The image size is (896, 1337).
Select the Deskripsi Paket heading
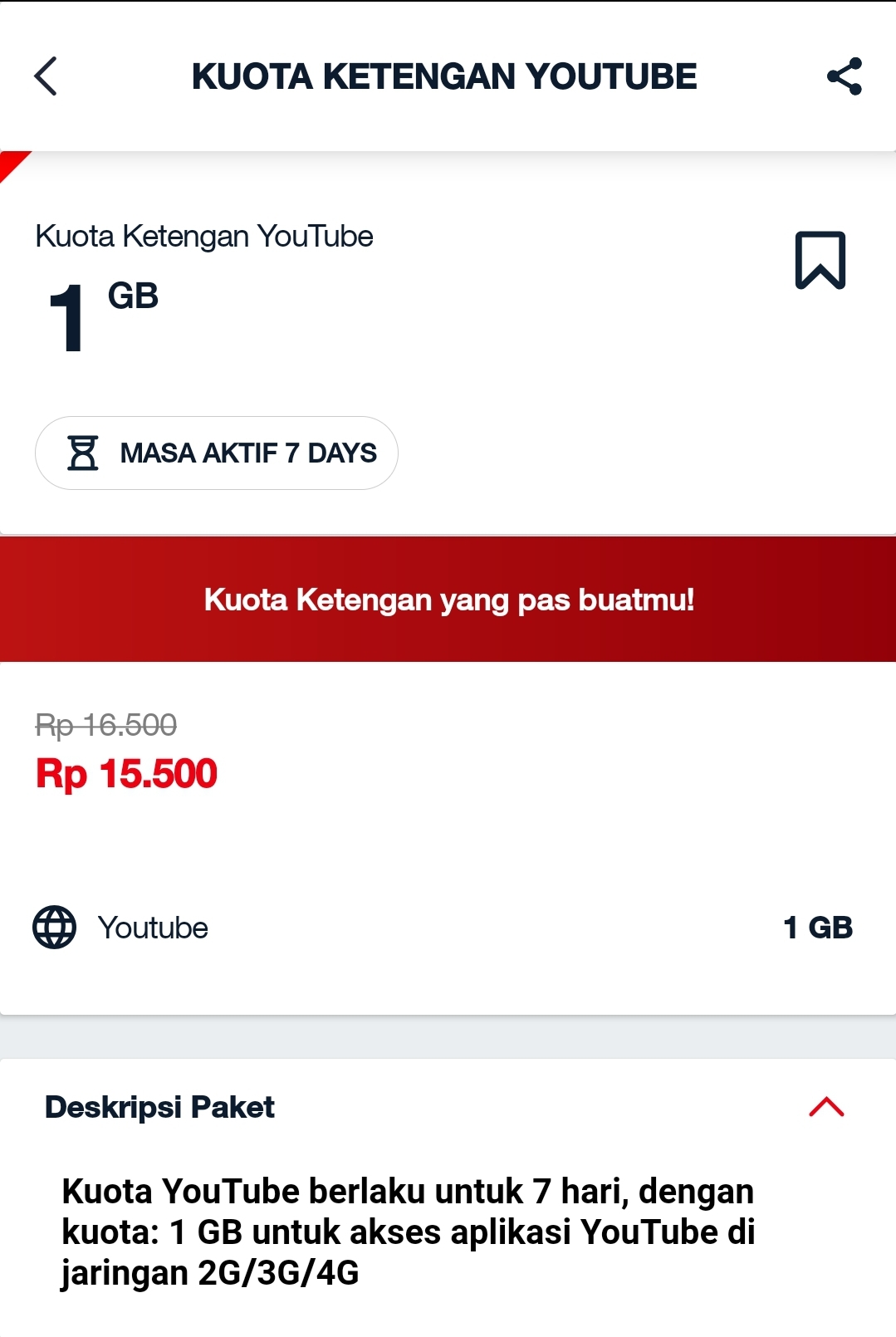pyautogui.click(x=160, y=1108)
